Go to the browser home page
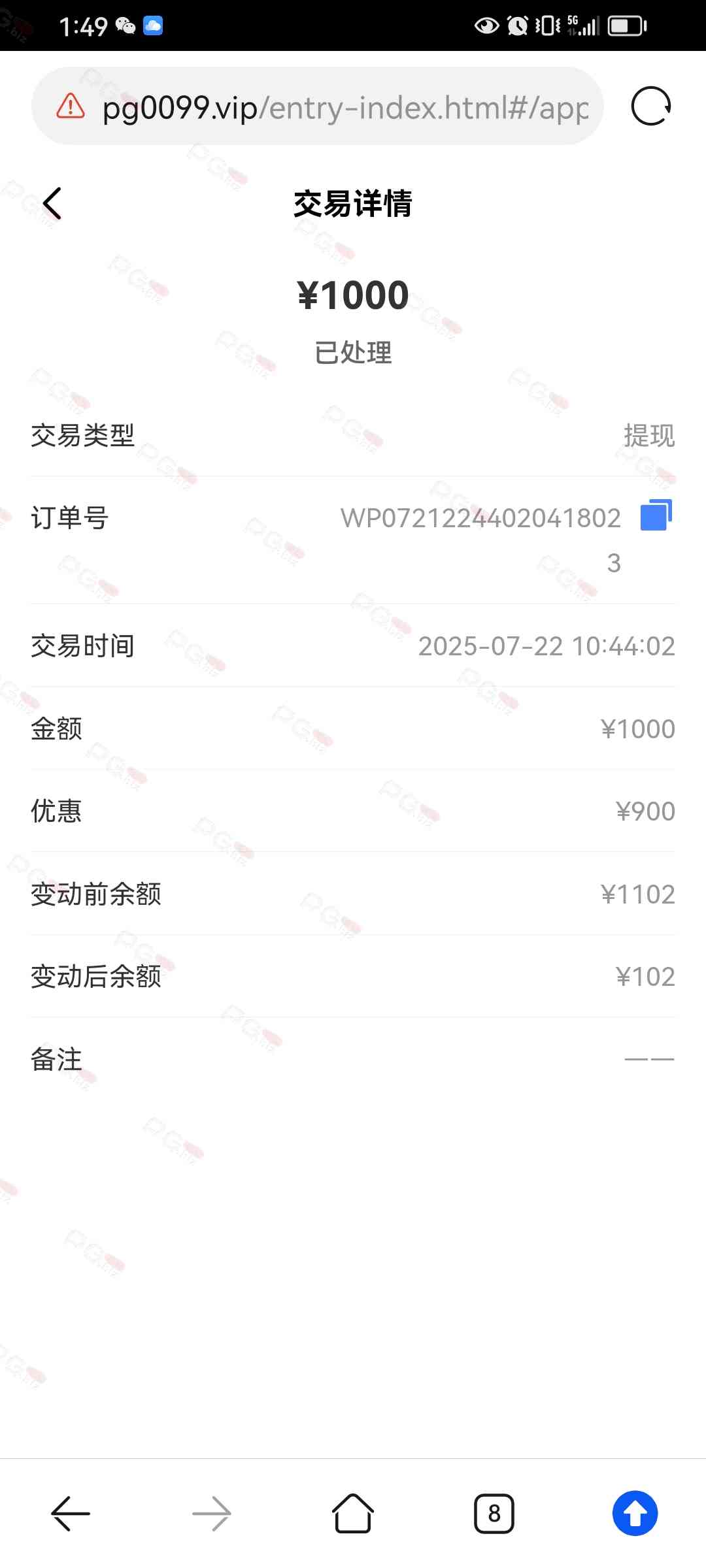This screenshot has height=1568, width=706. [353, 1513]
